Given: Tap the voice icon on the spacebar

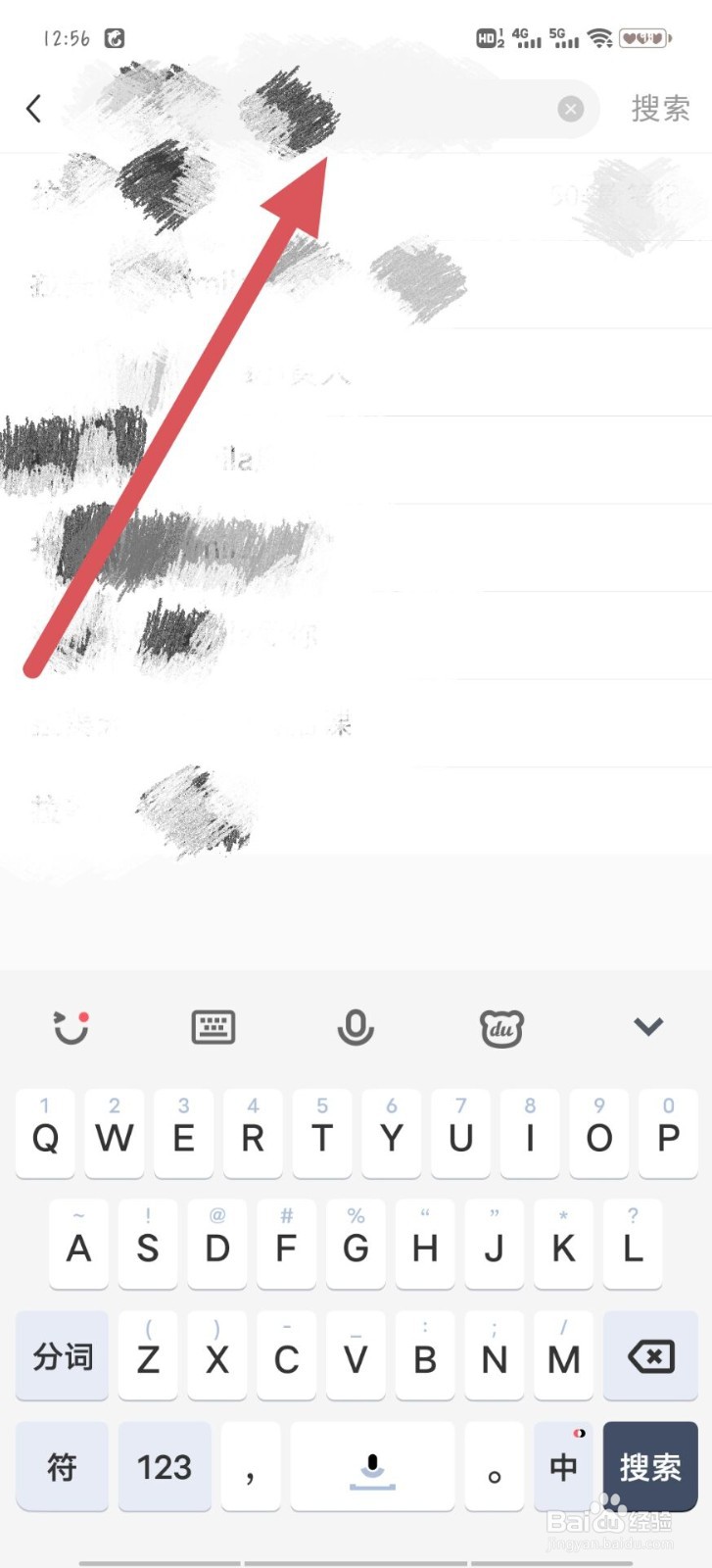Looking at the screenshot, I should coord(372,1466).
